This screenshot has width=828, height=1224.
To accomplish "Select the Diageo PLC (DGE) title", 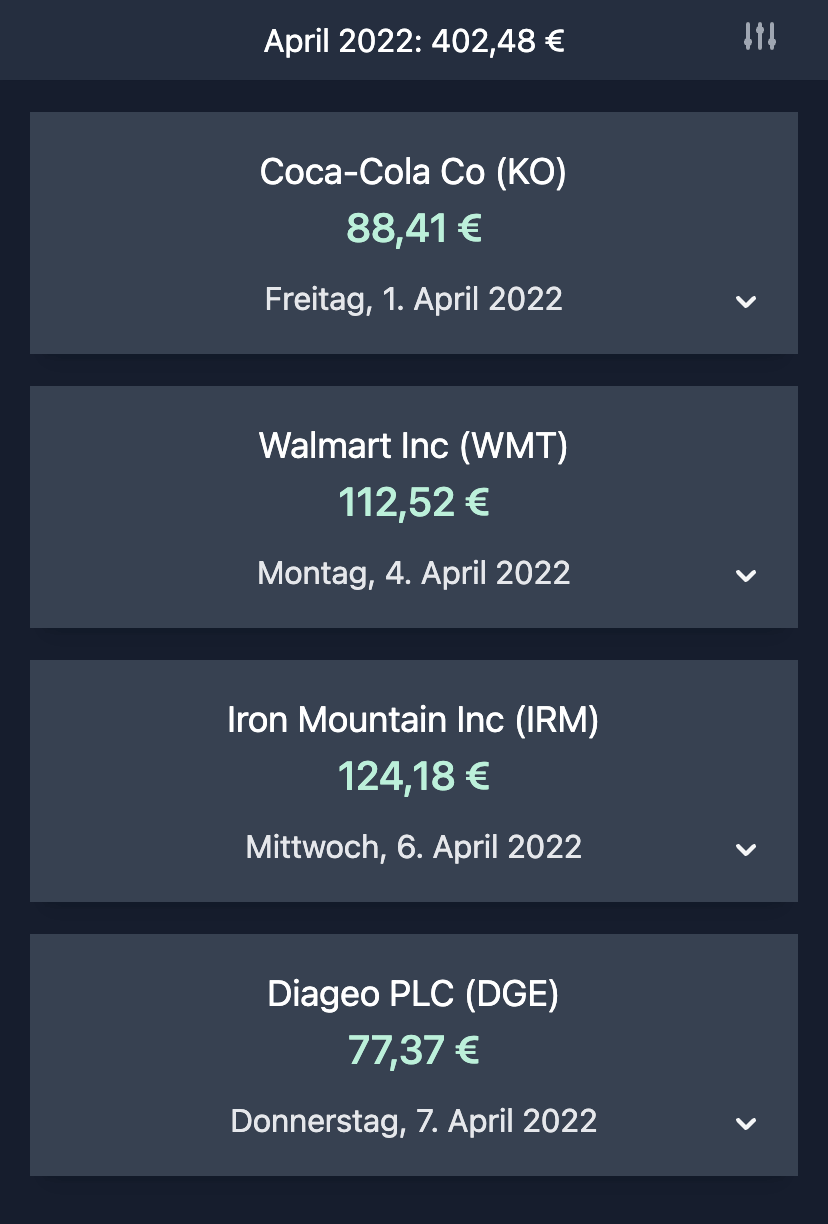I will 411,993.
